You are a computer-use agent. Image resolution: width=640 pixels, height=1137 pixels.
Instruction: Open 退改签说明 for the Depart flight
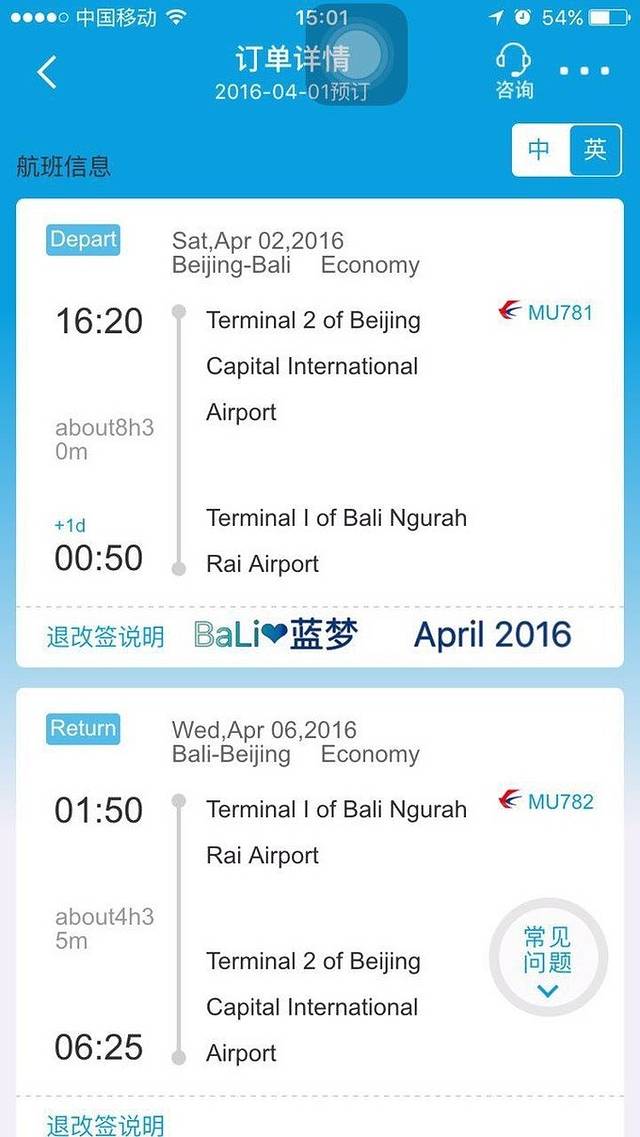click(x=105, y=637)
